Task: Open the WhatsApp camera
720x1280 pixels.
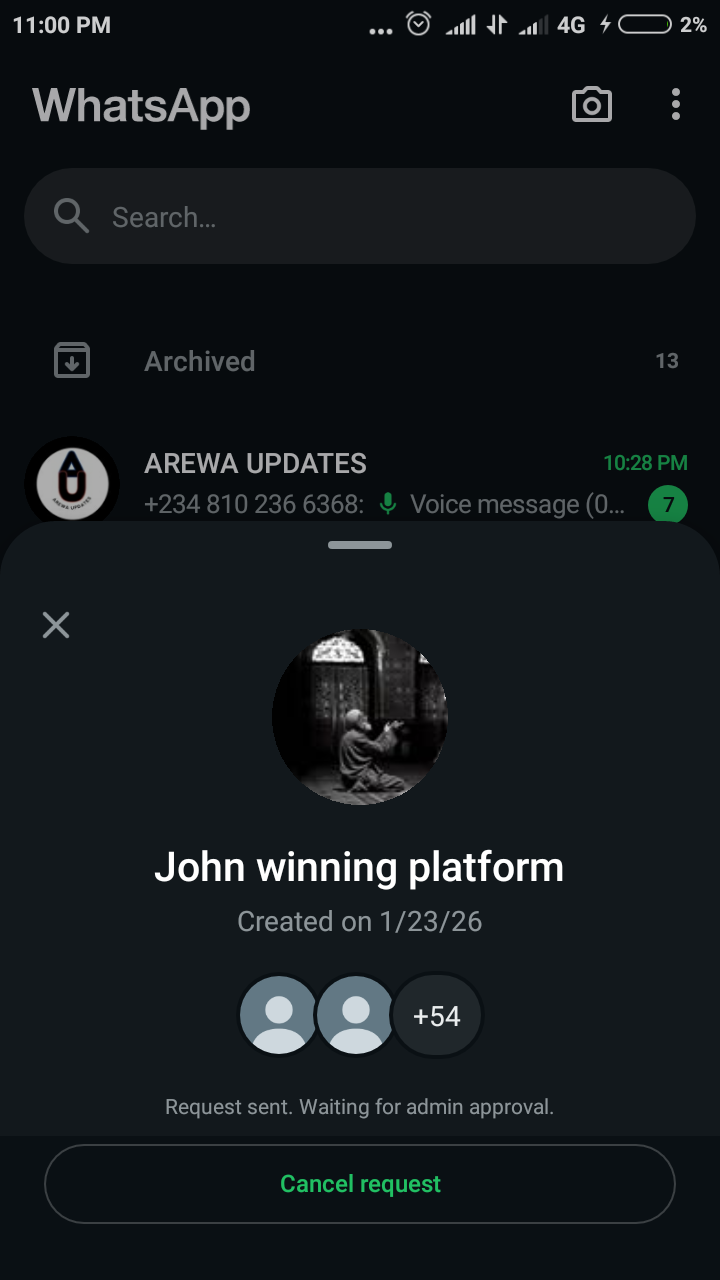Action: [591, 104]
